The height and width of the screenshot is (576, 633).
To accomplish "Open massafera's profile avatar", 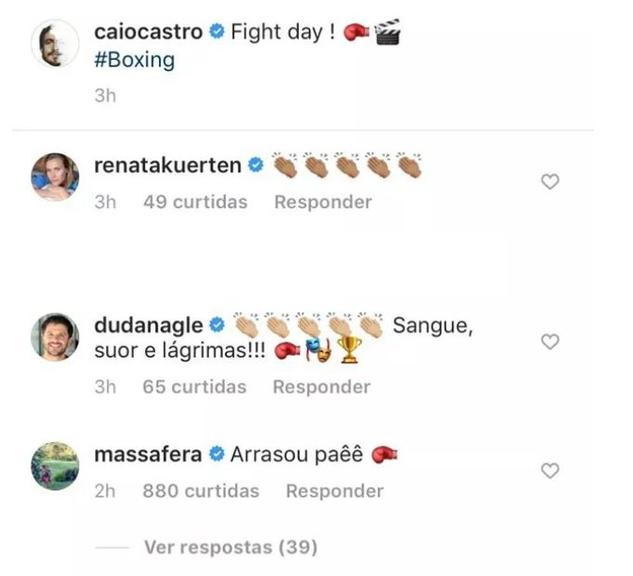I will pos(54,466).
